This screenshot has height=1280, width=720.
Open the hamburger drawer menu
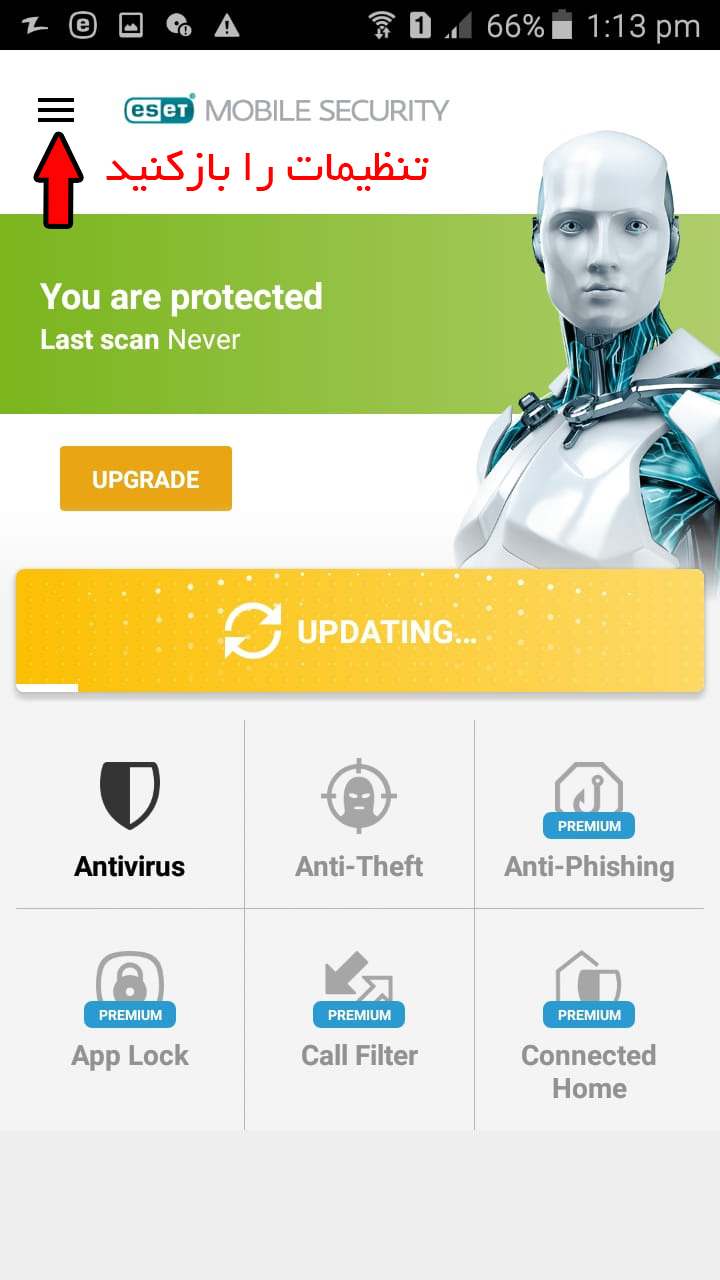tap(56, 110)
